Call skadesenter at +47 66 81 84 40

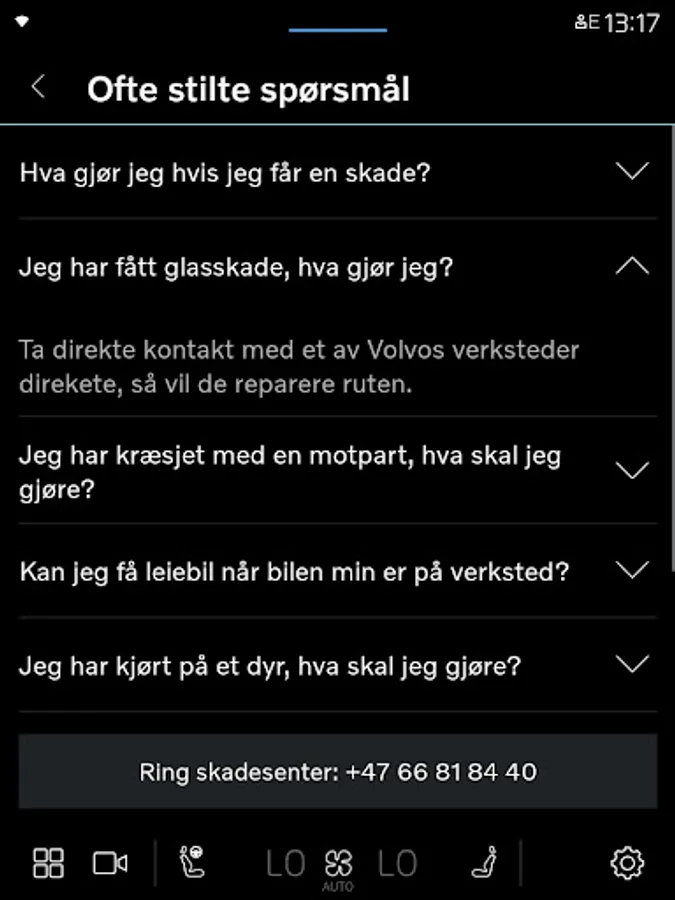338,772
